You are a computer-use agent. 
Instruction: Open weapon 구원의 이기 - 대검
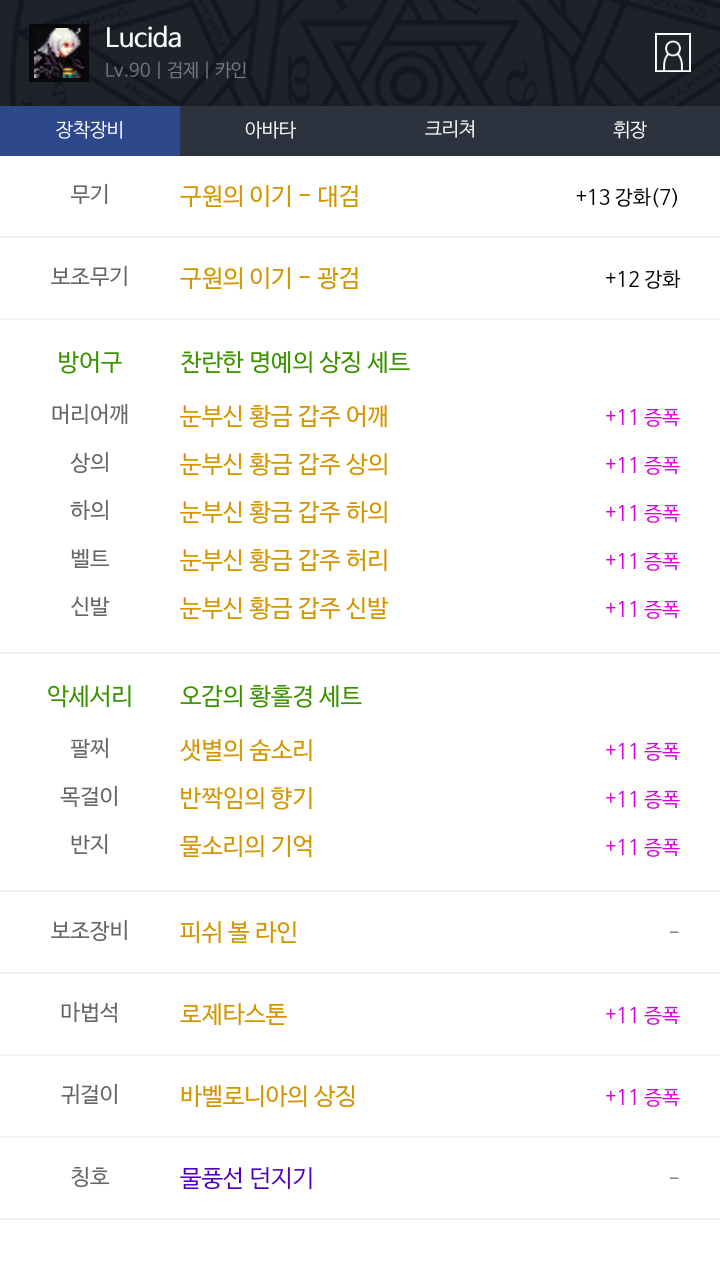(x=269, y=196)
